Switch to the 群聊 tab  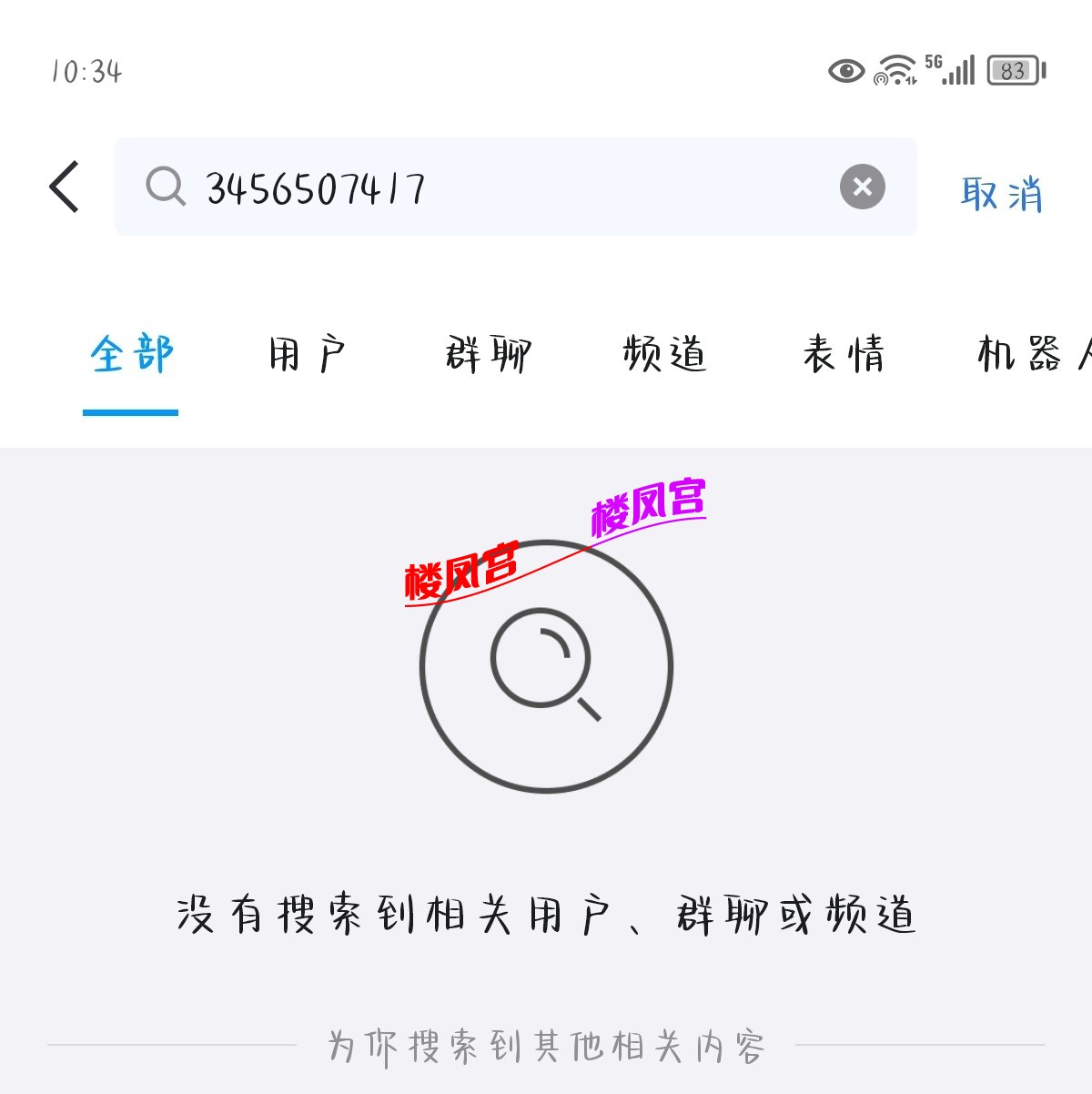coord(487,353)
